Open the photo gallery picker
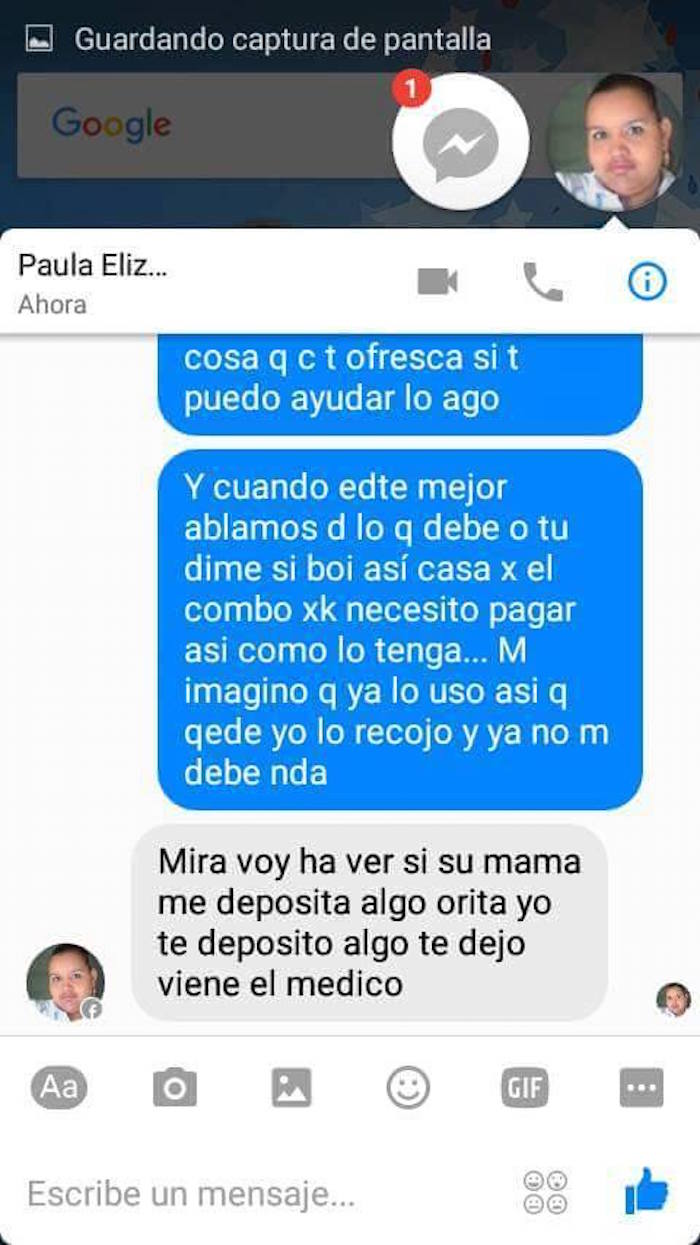This screenshot has width=700, height=1245. pyautogui.click(x=291, y=1087)
